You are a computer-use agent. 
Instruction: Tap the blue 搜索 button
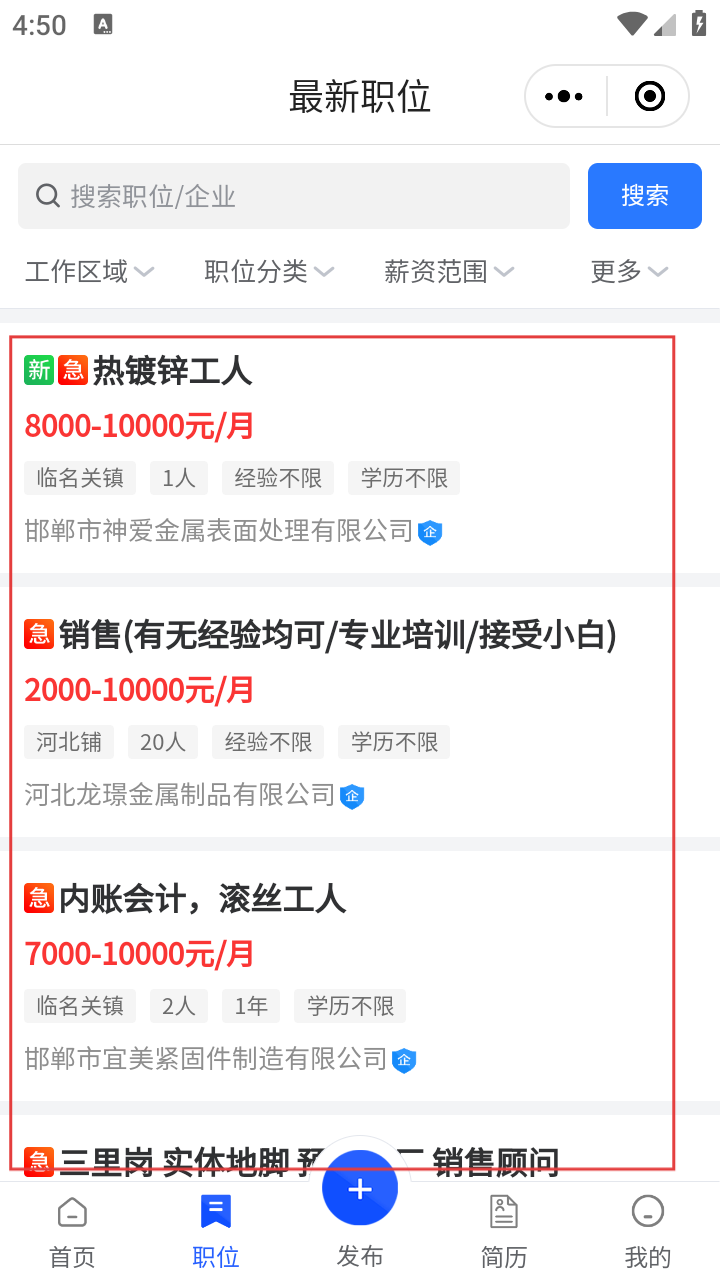point(644,196)
